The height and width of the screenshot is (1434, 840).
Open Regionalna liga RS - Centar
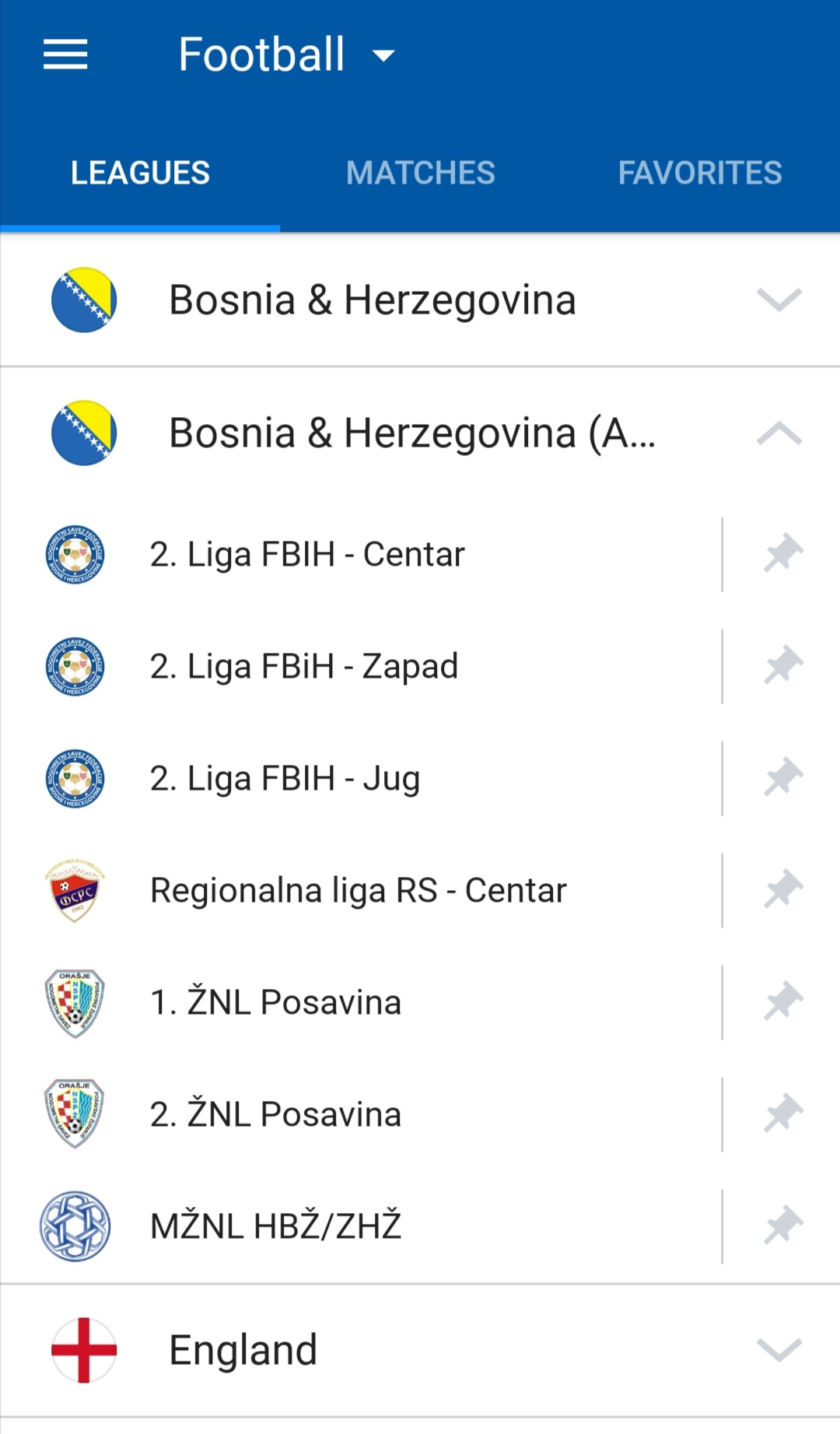tap(361, 891)
